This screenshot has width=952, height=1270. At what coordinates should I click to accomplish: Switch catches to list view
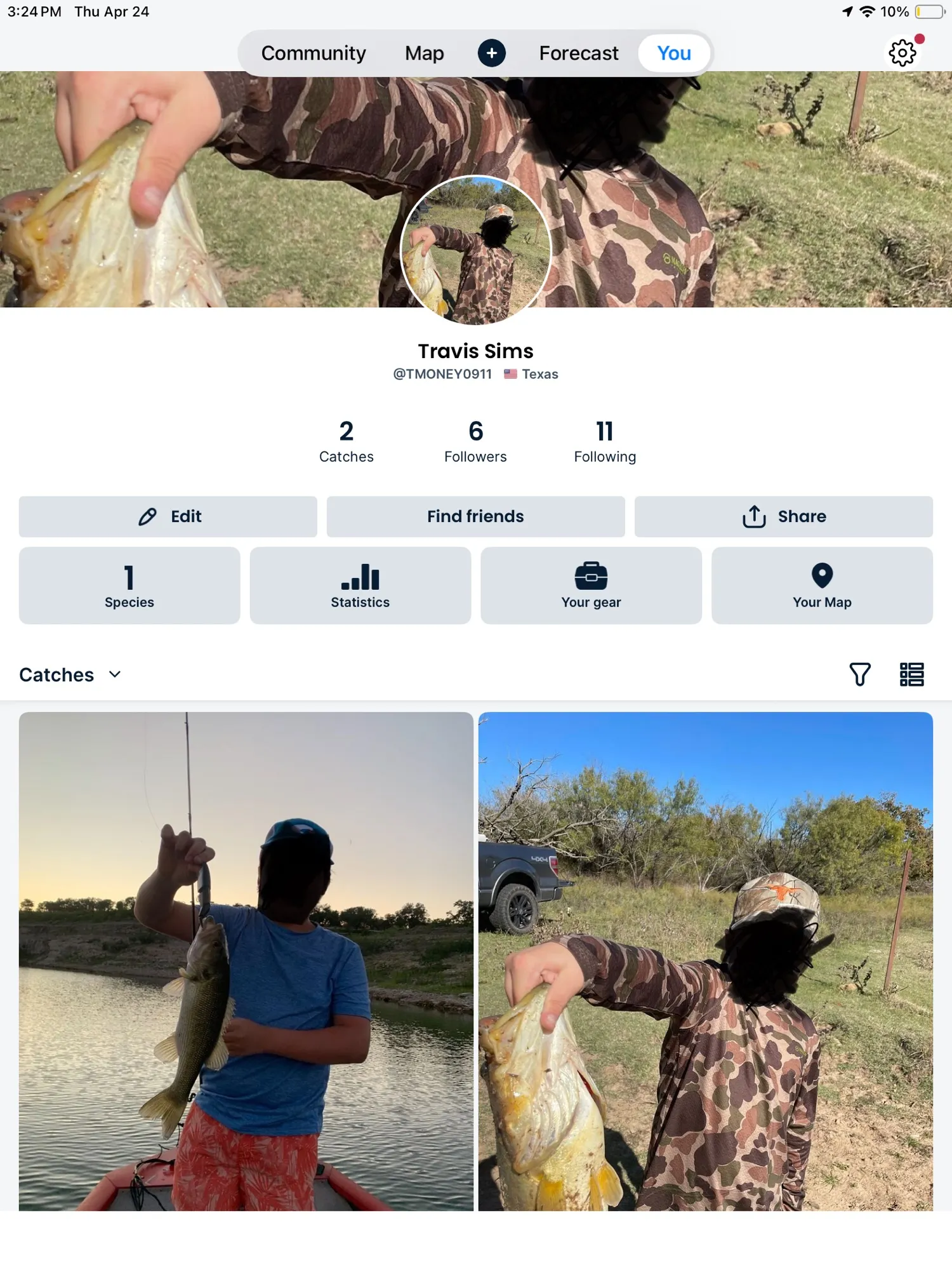[x=911, y=674]
